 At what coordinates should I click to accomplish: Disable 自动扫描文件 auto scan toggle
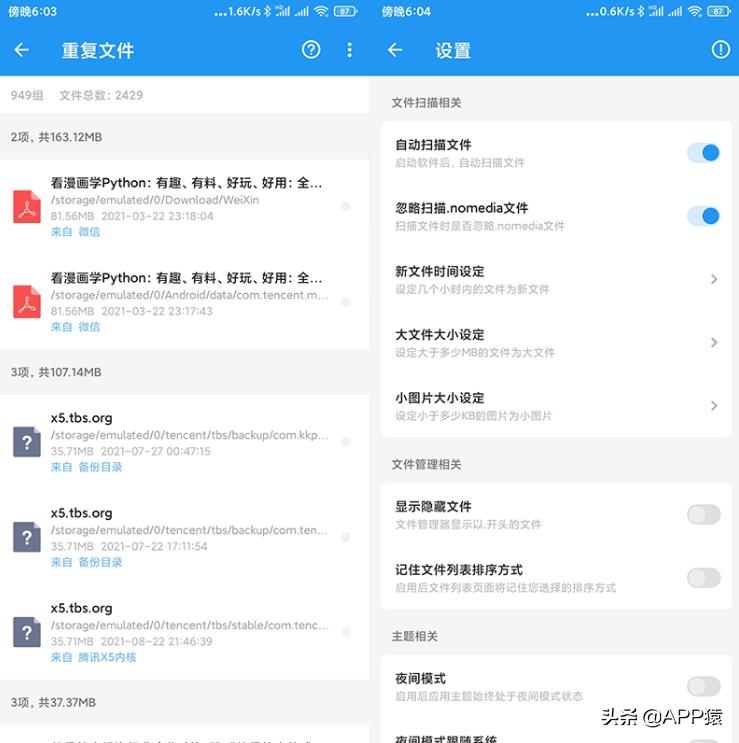(703, 152)
